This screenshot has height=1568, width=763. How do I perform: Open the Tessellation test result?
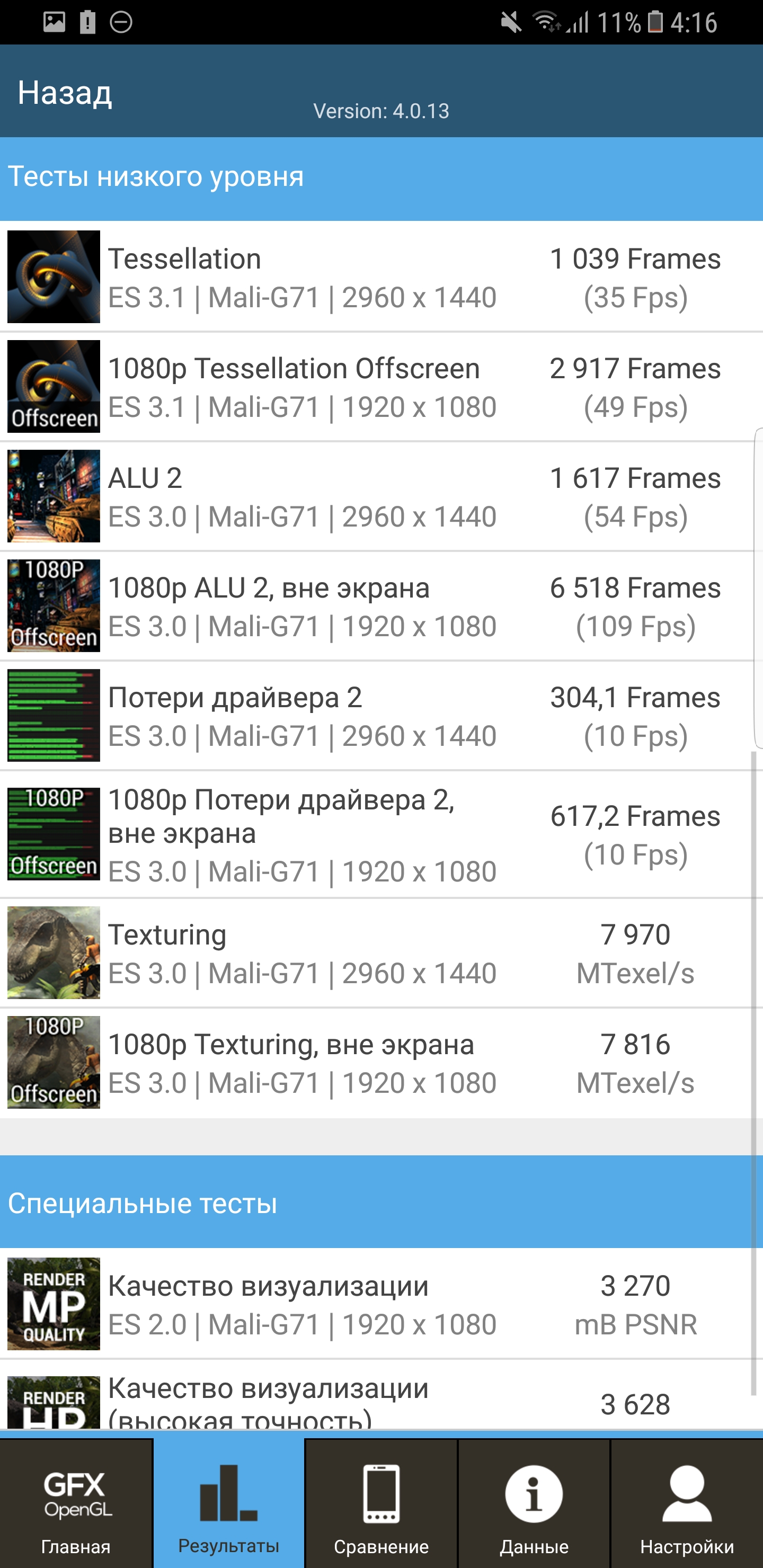(x=381, y=277)
